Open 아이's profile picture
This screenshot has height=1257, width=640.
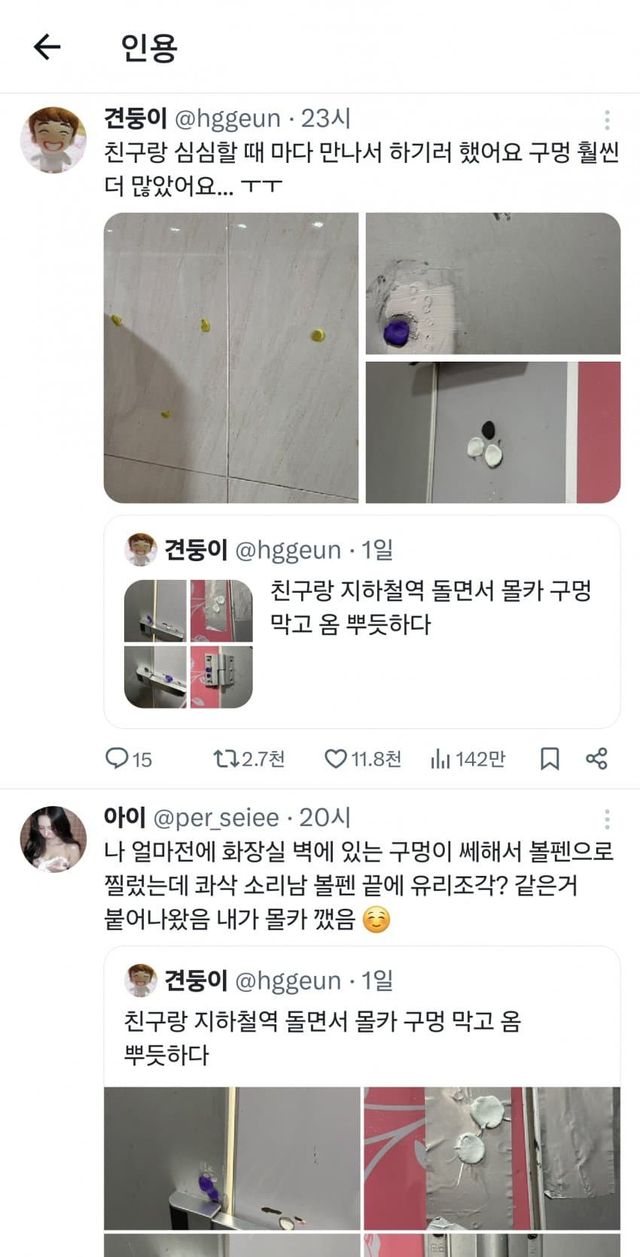pos(53,840)
